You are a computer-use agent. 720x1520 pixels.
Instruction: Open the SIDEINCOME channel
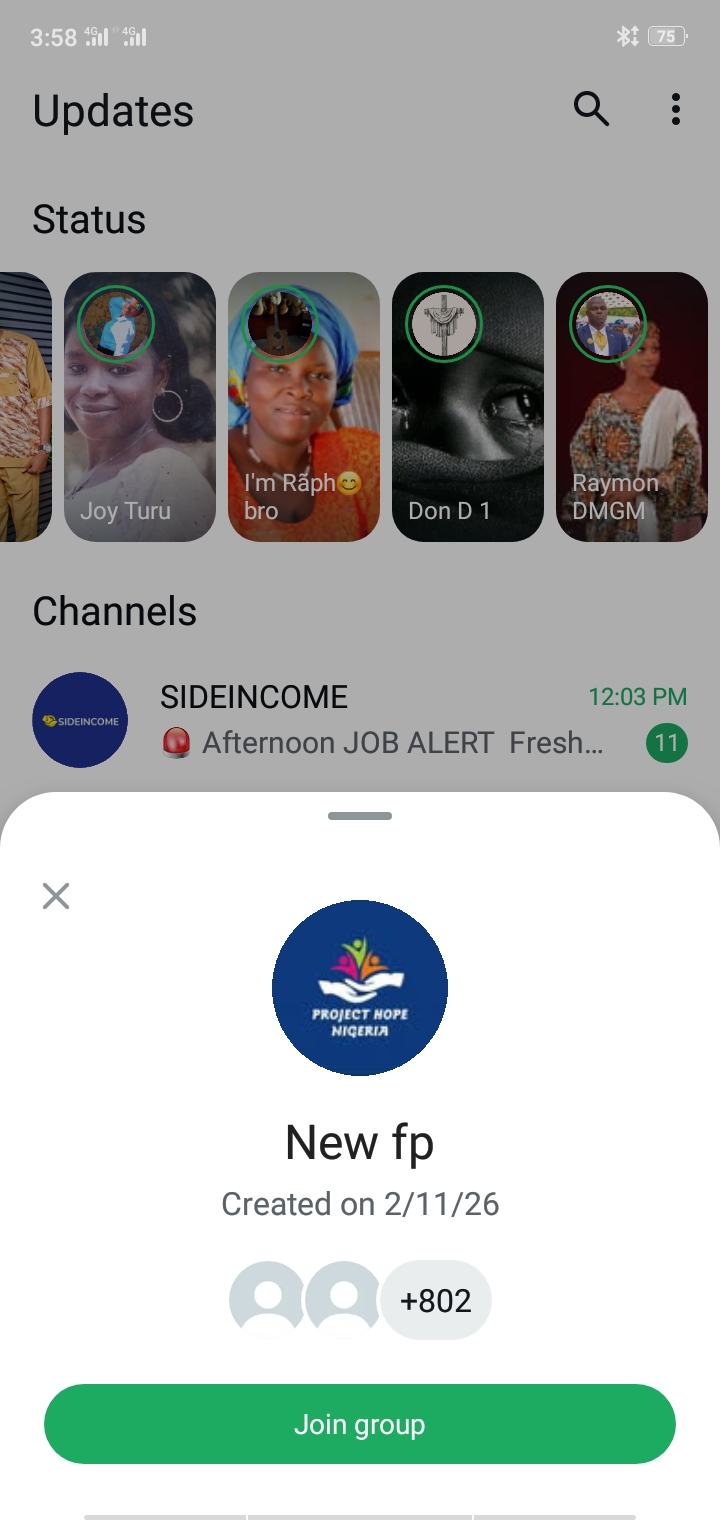click(360, 720)
